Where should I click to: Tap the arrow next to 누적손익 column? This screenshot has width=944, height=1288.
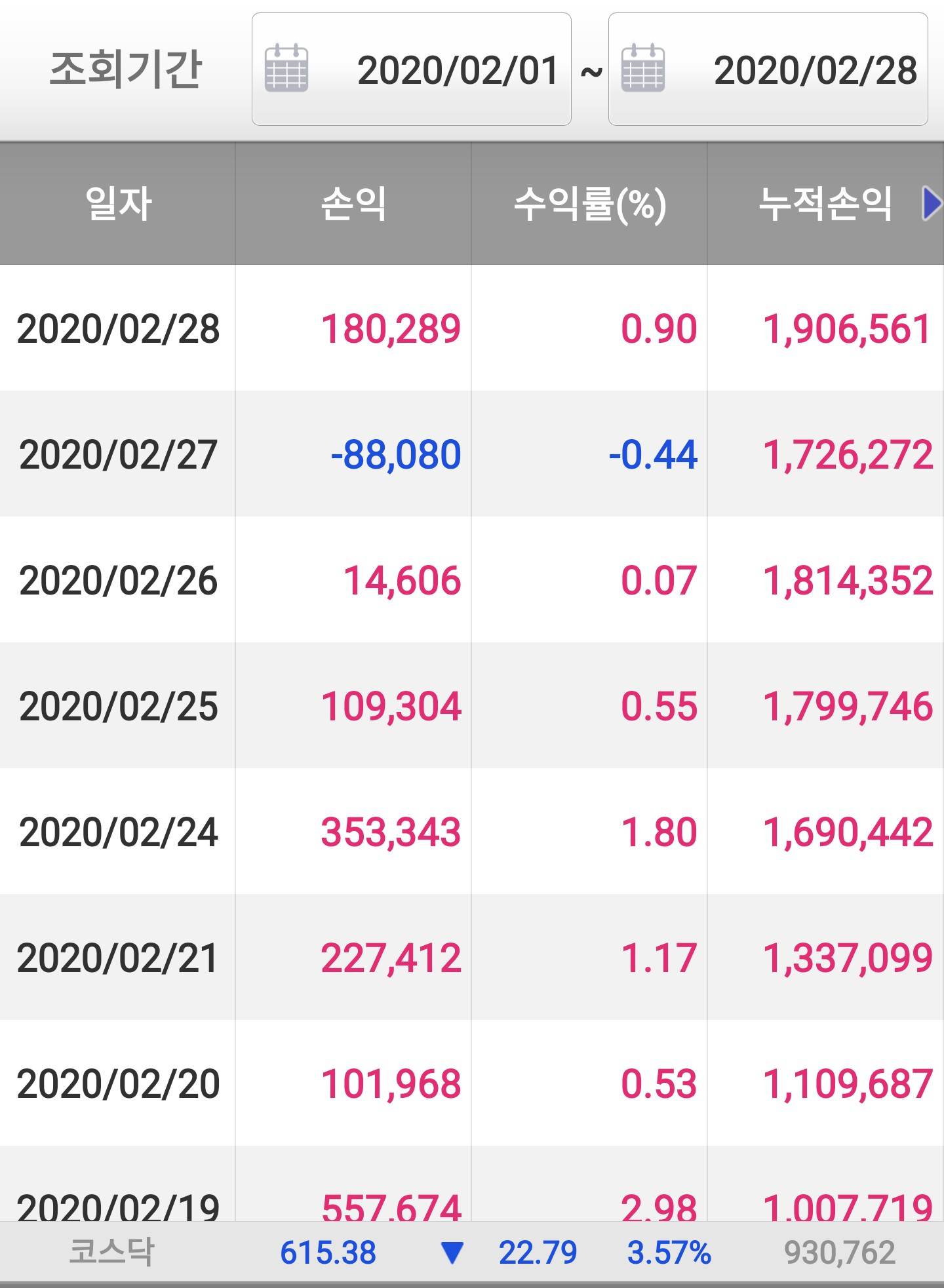(931, 204)
